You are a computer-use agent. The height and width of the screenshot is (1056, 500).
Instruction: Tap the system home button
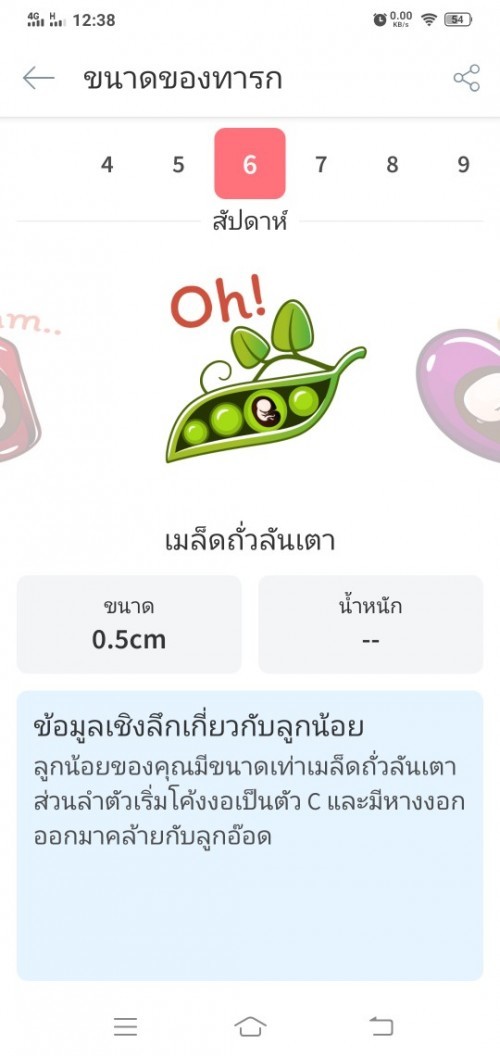[250, 1026]
